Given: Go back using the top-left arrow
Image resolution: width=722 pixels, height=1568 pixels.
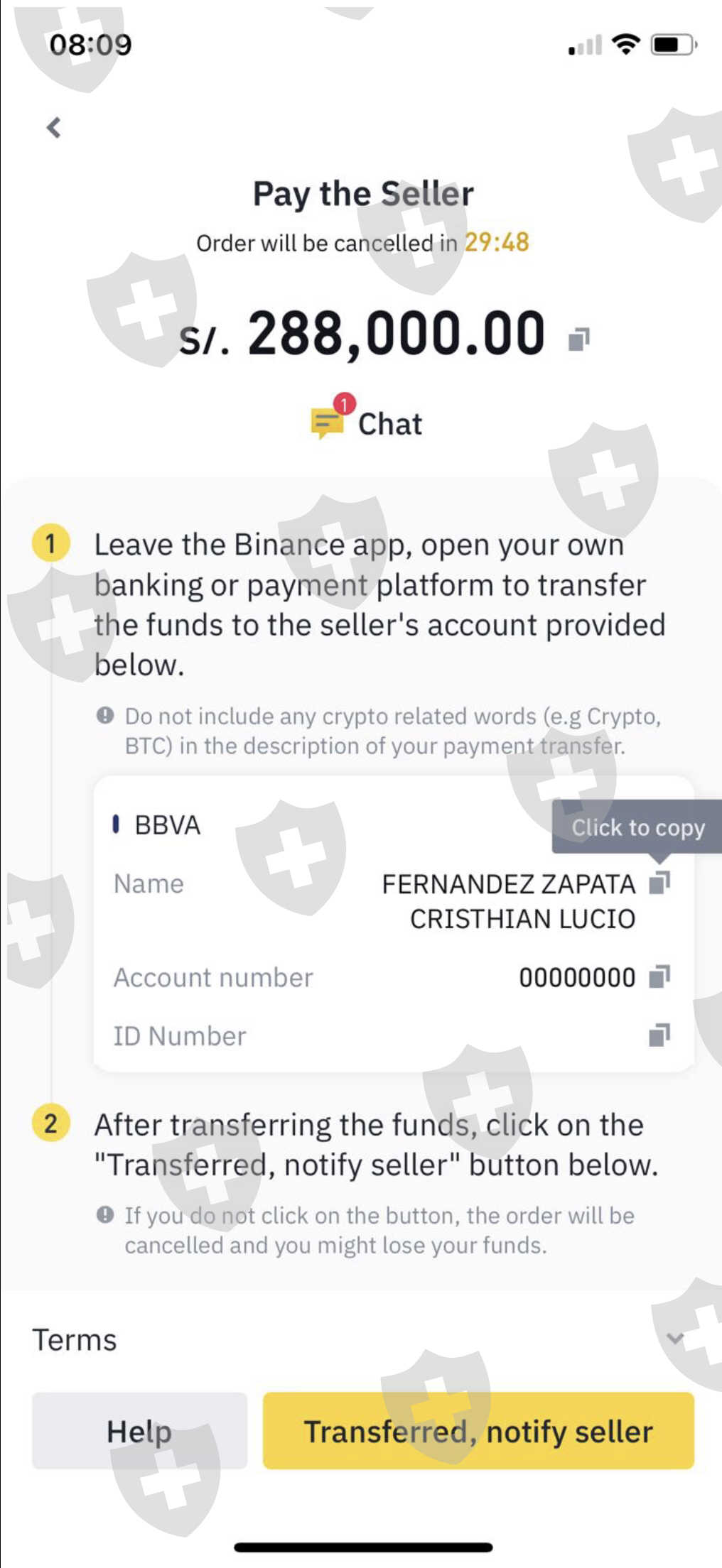Looking at the screenshot, I should click(54, 128).
